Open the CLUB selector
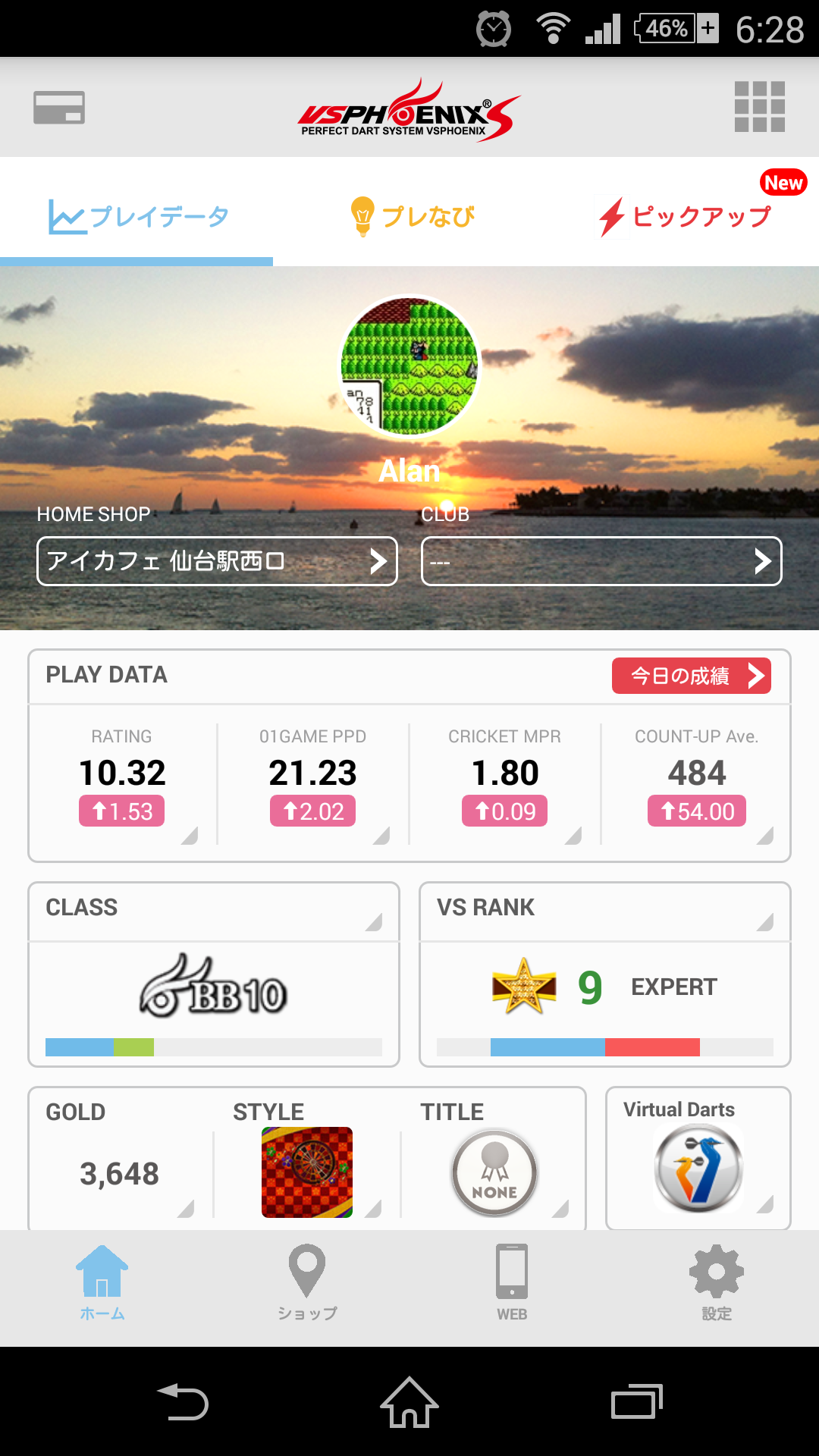Screen dimensions: 819x1456 [601, 561]
